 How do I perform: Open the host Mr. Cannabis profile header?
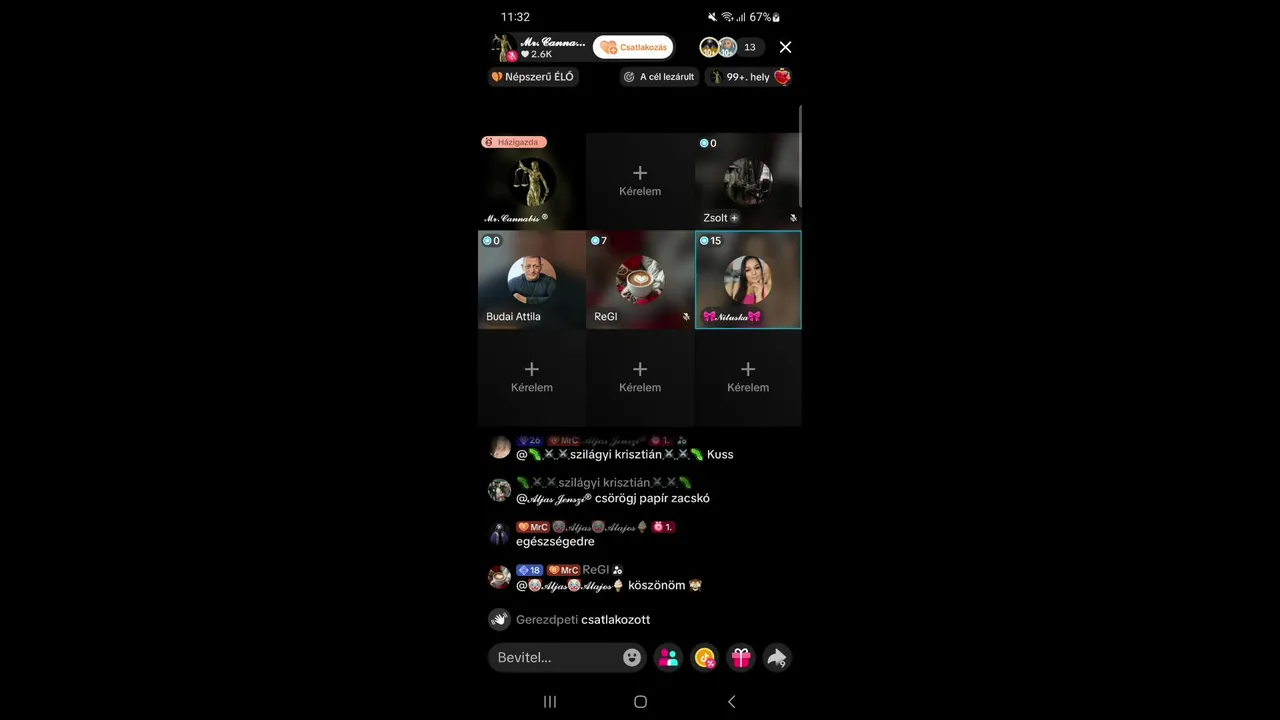(538, 47)
